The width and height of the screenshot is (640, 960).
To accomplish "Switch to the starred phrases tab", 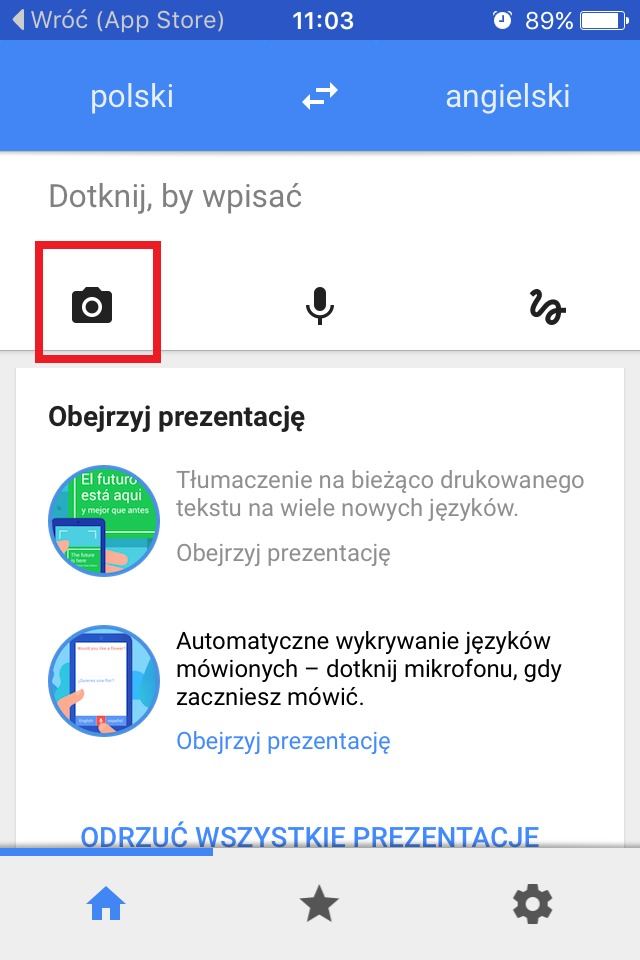I will tap(319, 905).
